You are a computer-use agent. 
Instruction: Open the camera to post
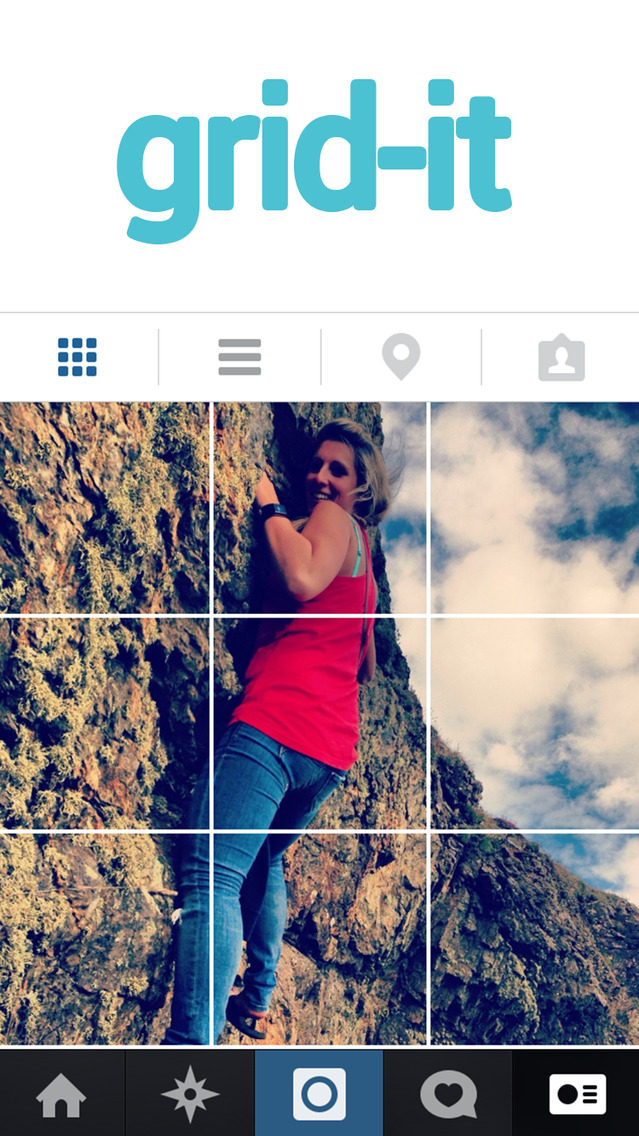coord(319,1094)
